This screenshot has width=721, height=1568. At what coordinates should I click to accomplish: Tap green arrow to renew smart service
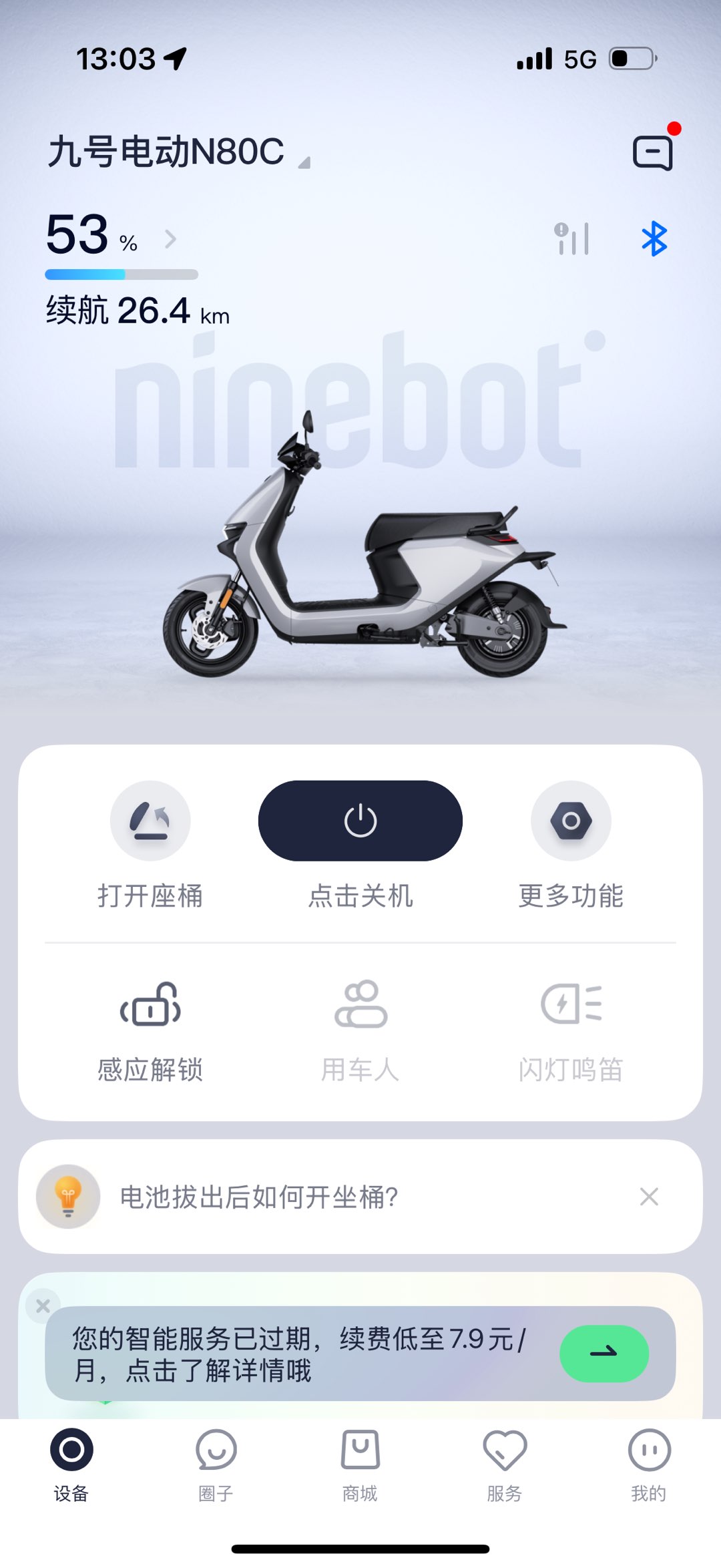604,1354
